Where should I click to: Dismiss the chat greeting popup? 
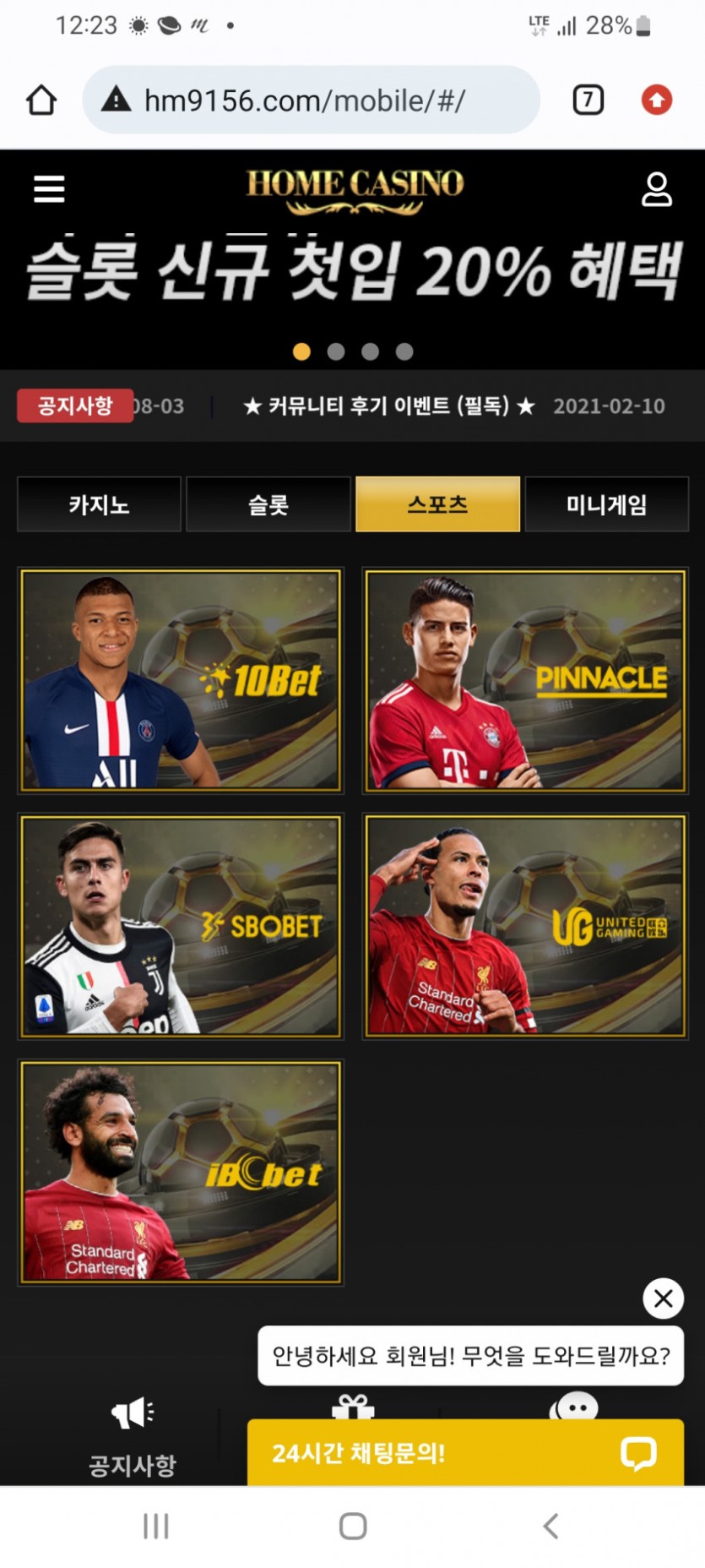663,1298
